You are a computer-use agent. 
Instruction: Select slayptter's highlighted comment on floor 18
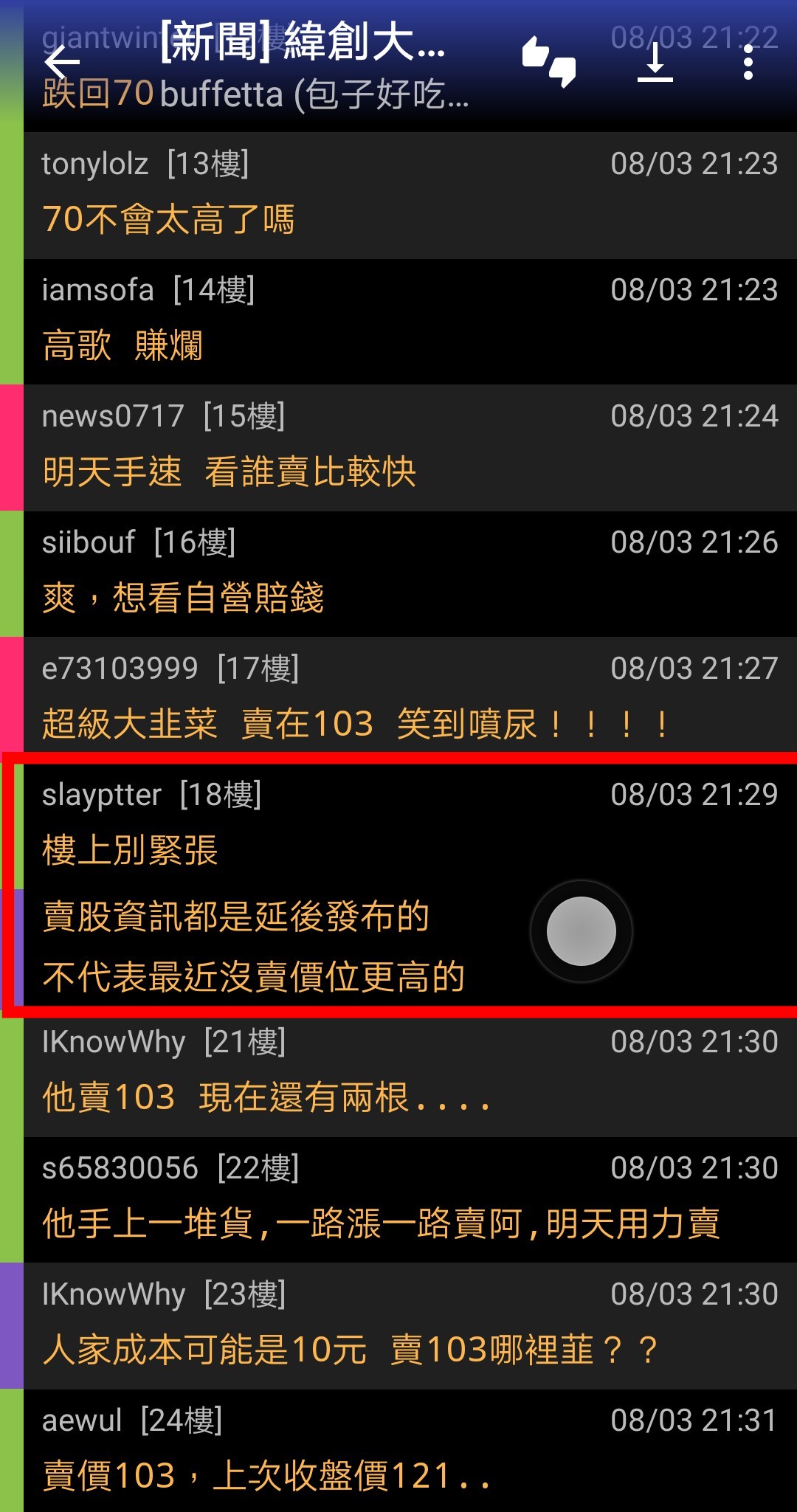coord(410,886)
